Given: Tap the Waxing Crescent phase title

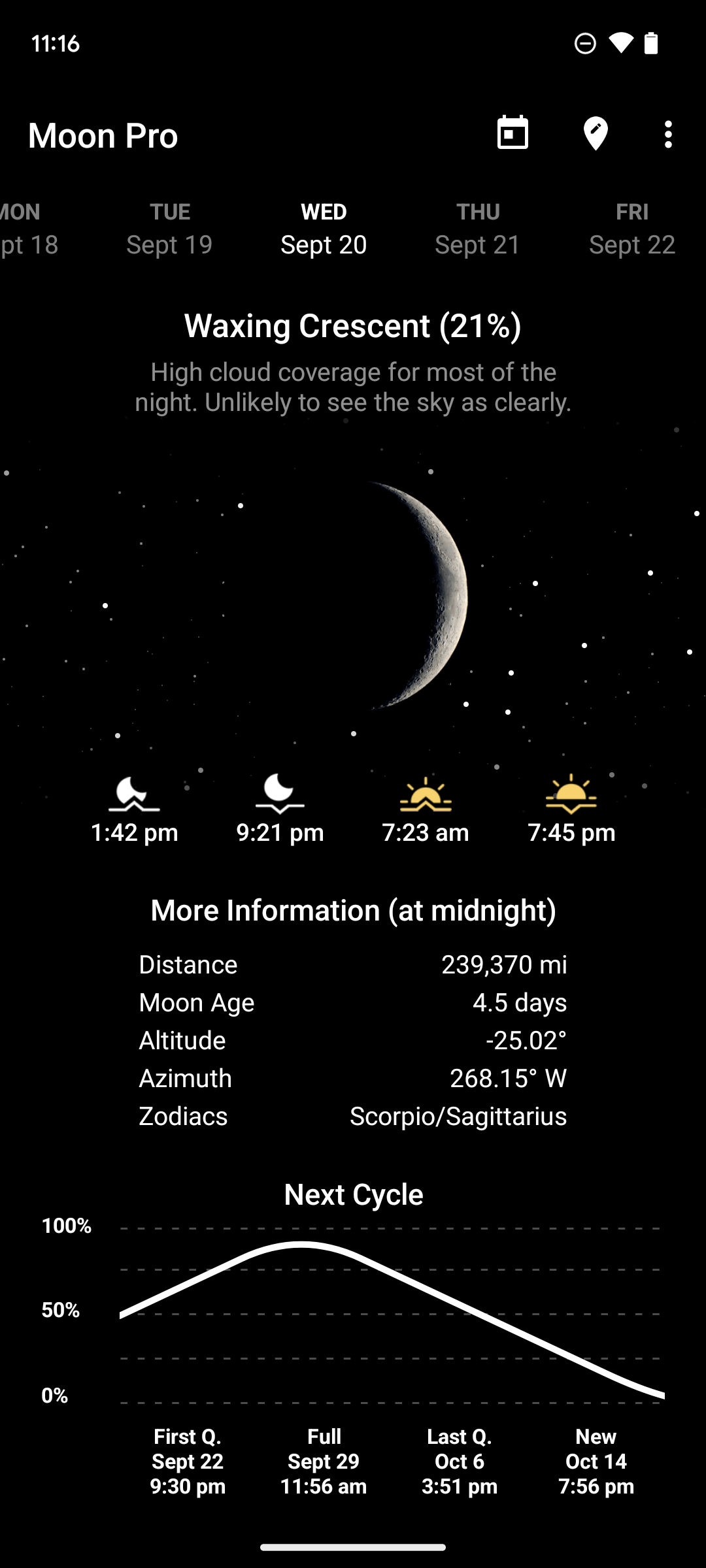Looking at the screenshot, I should [x=353, y=325].
